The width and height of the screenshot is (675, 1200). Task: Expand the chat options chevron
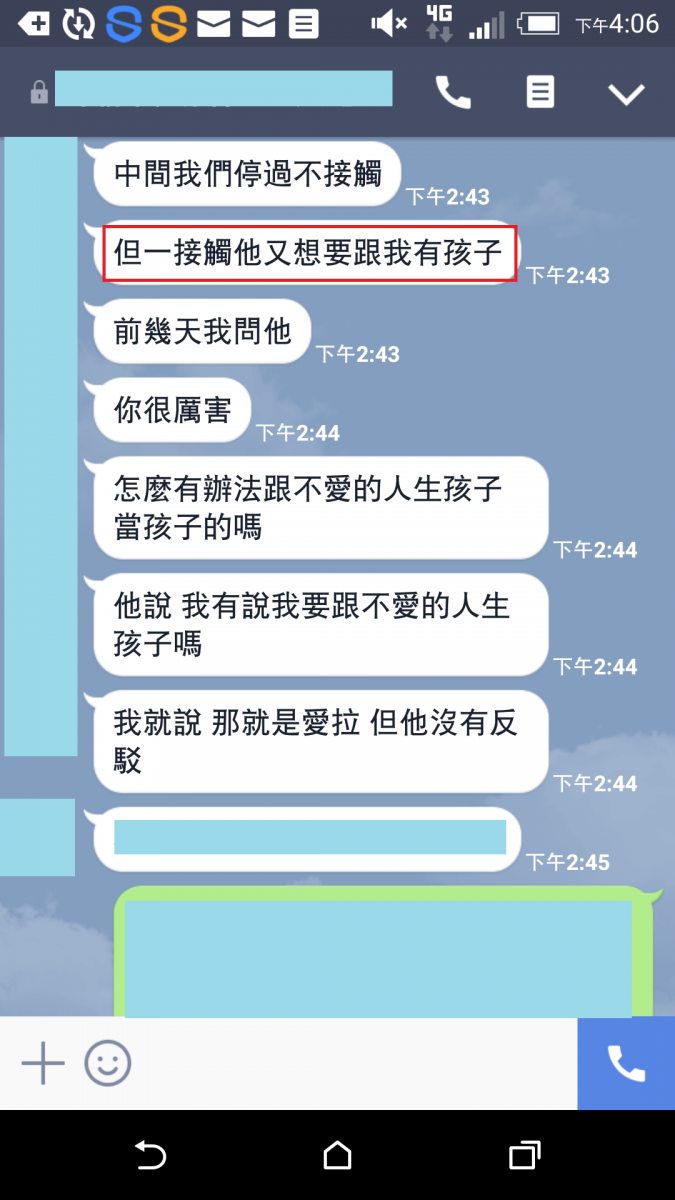pos(627,94)
